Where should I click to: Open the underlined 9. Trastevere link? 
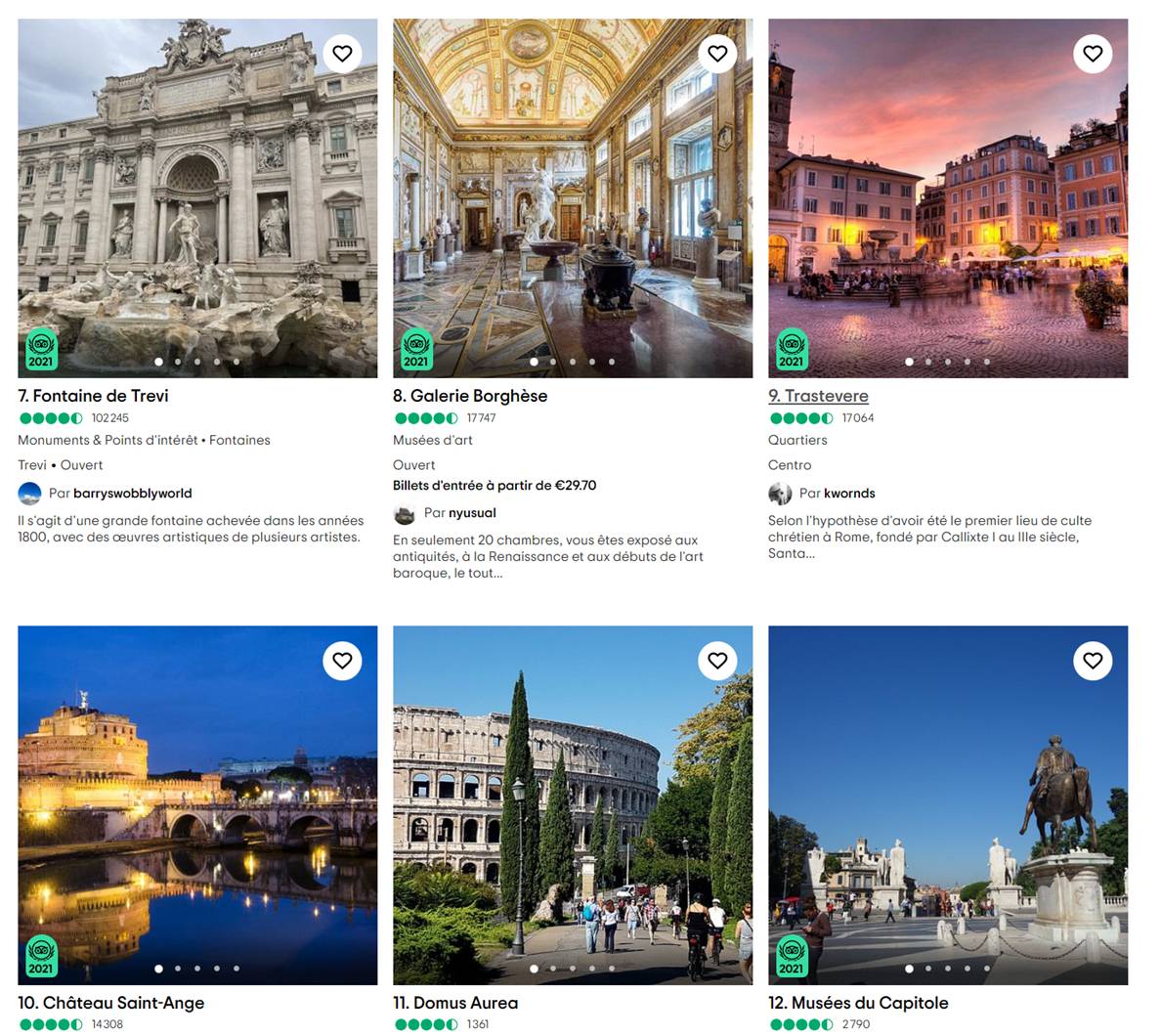(818, 396)
